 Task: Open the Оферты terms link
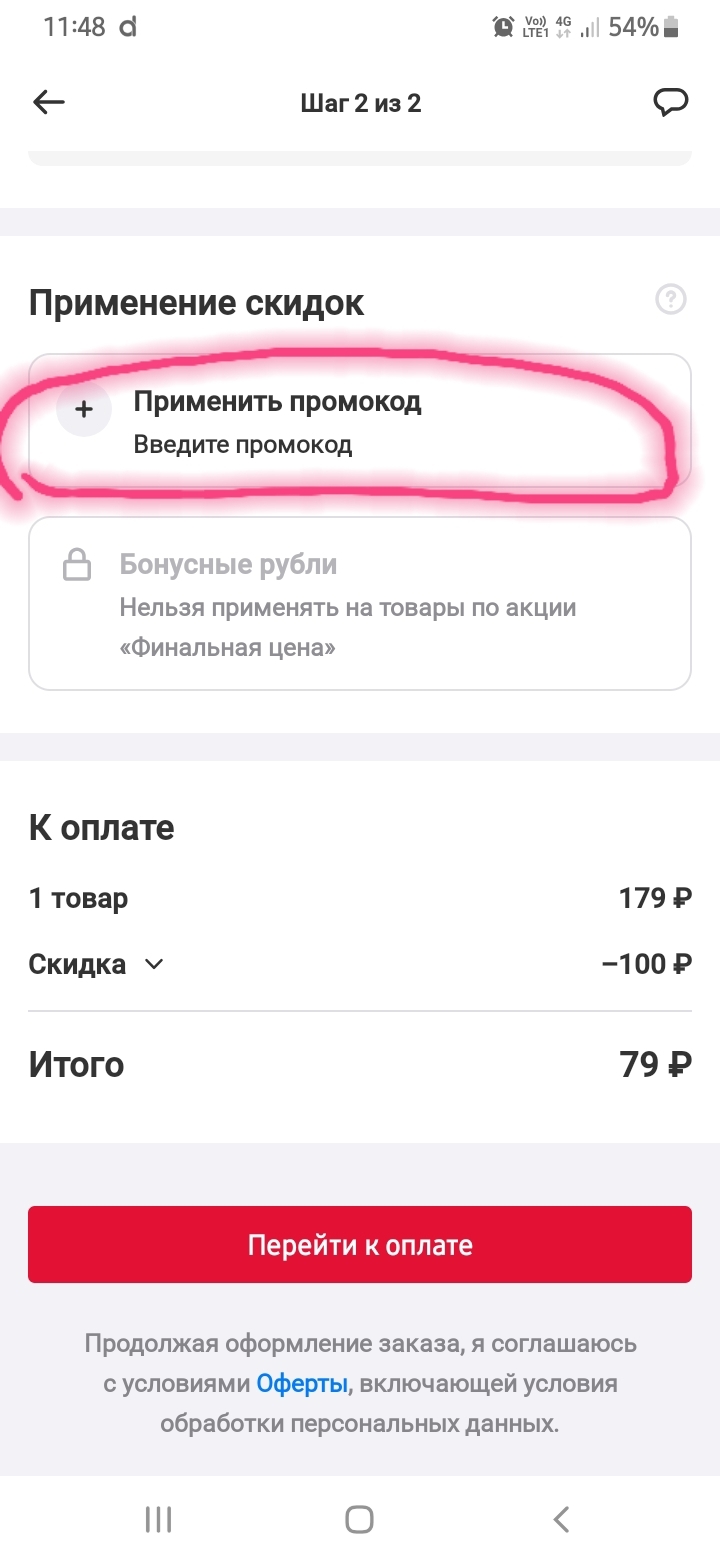point(302,1384)
